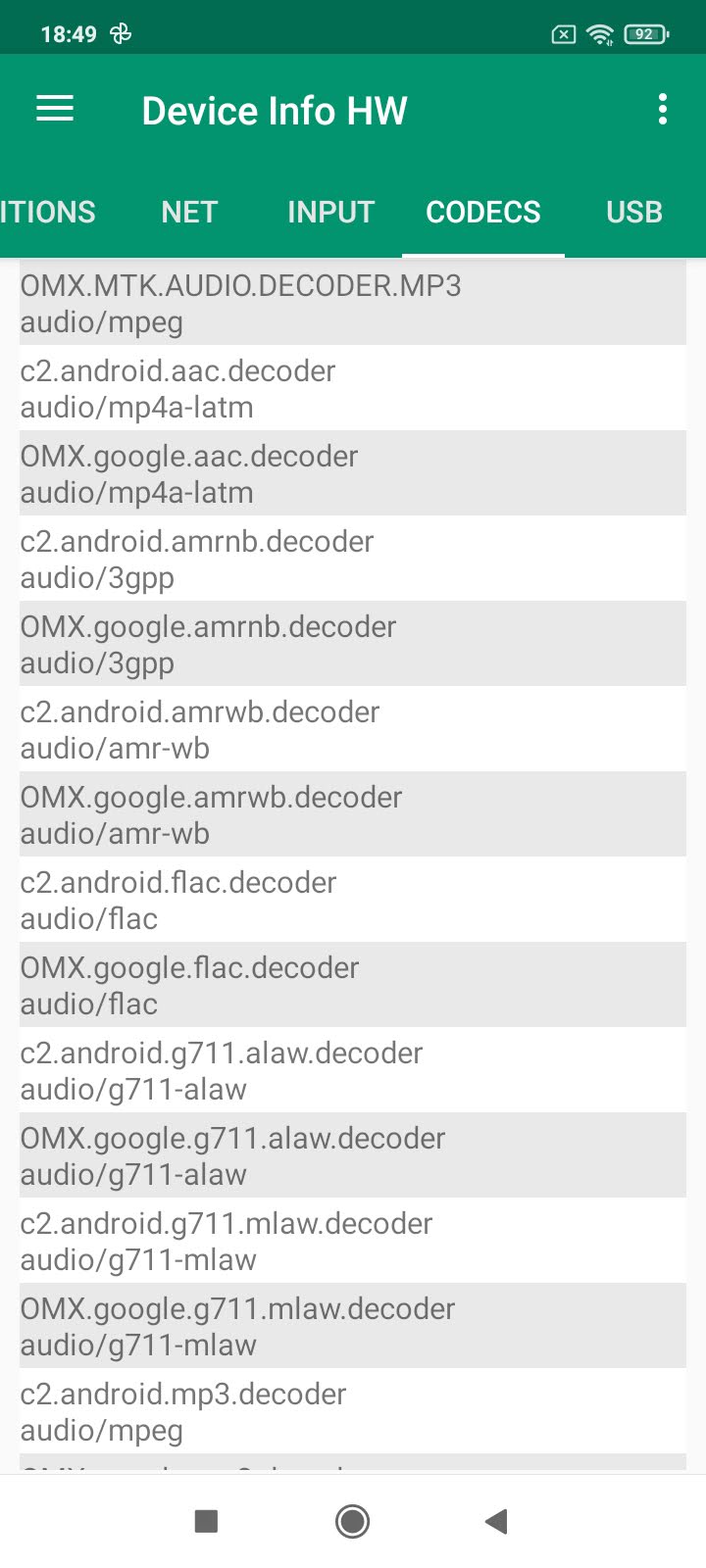Open the overflow options menu
Image resolution: width=706 pixels, height=1568 pixels.
(x=663, y=109)
